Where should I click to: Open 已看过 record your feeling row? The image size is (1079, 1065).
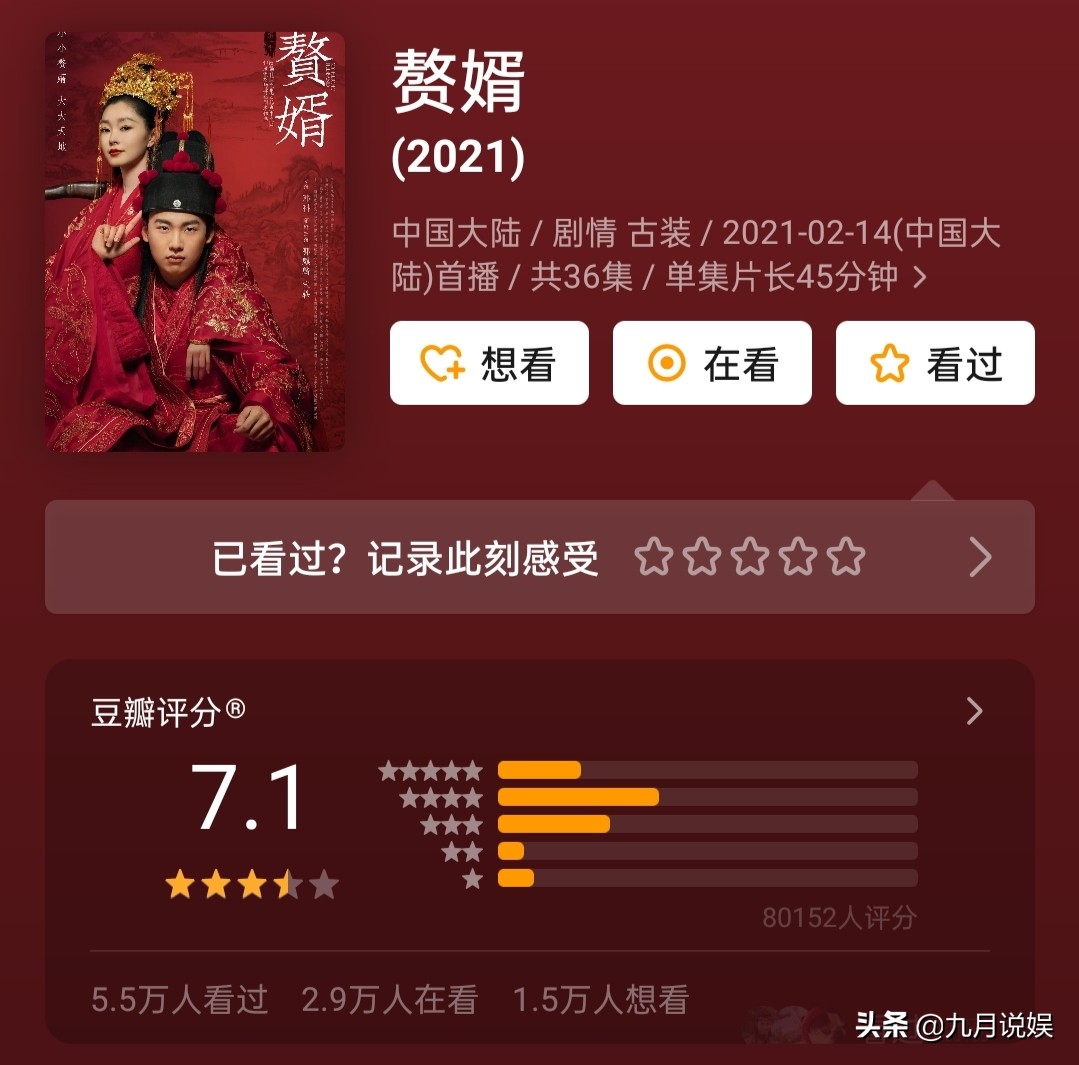point(540,557)
